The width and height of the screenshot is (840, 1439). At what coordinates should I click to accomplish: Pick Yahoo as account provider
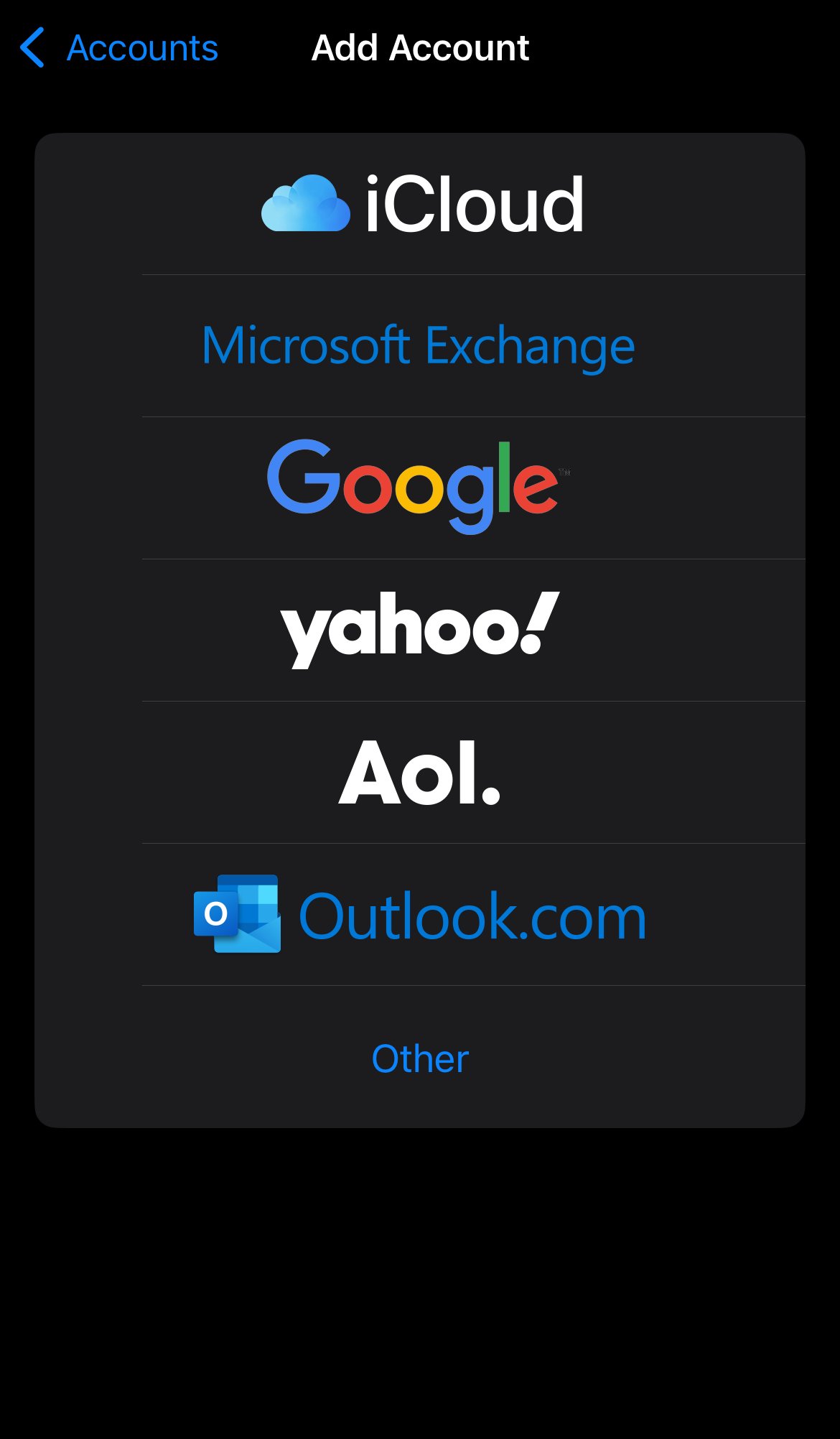(x=419, y=630)
